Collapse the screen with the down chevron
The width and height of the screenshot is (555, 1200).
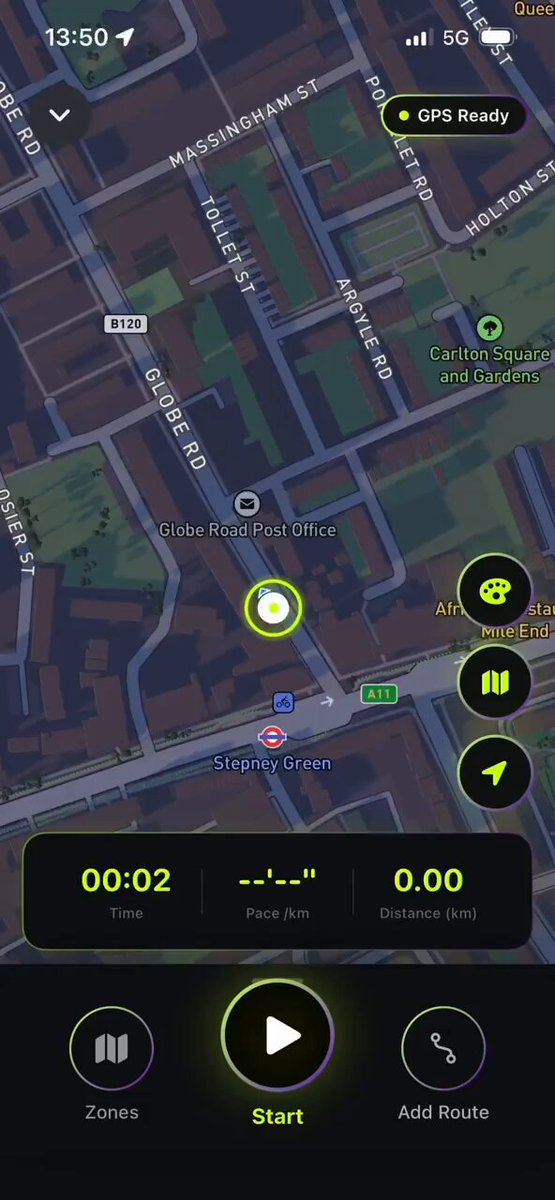coord(59,115)
